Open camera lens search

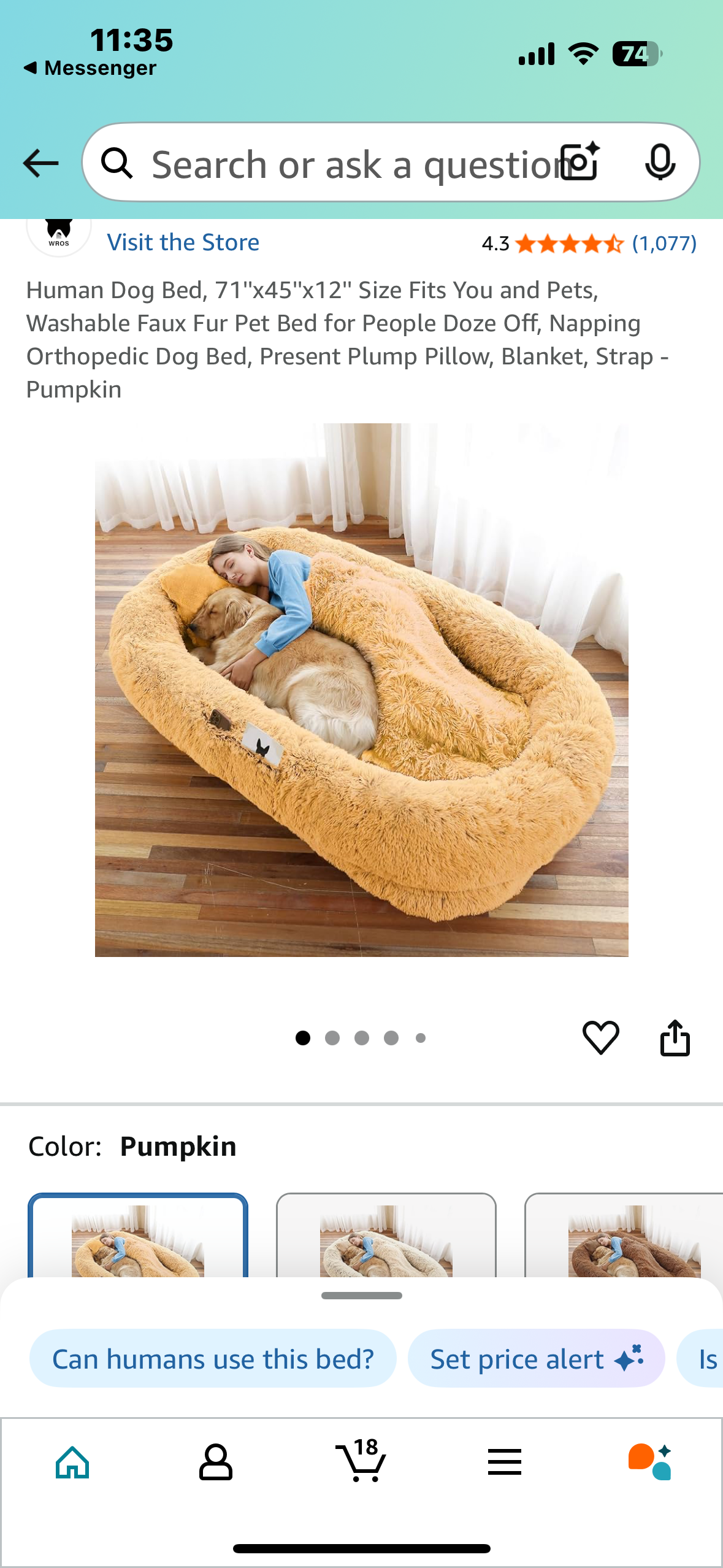coord(580,162)
